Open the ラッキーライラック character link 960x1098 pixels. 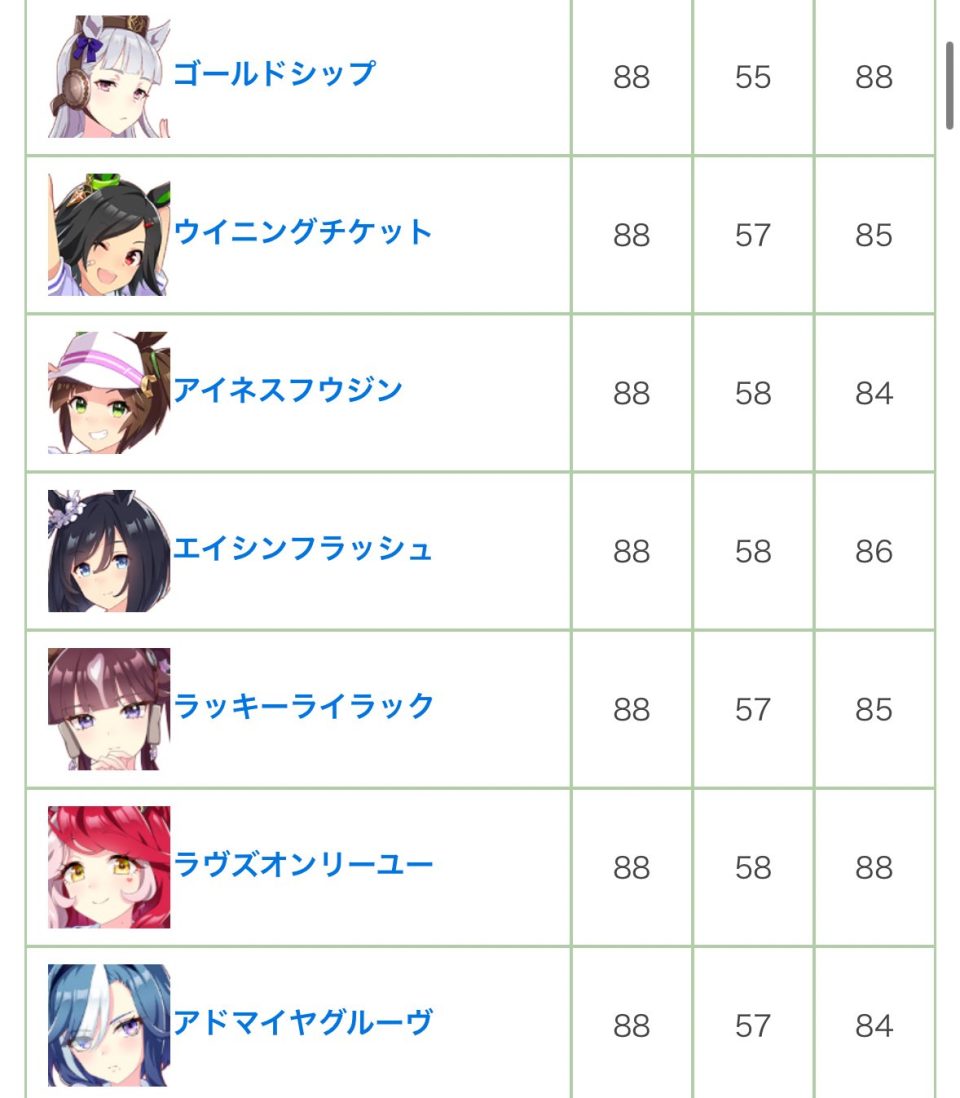click(x=304, y=706)
